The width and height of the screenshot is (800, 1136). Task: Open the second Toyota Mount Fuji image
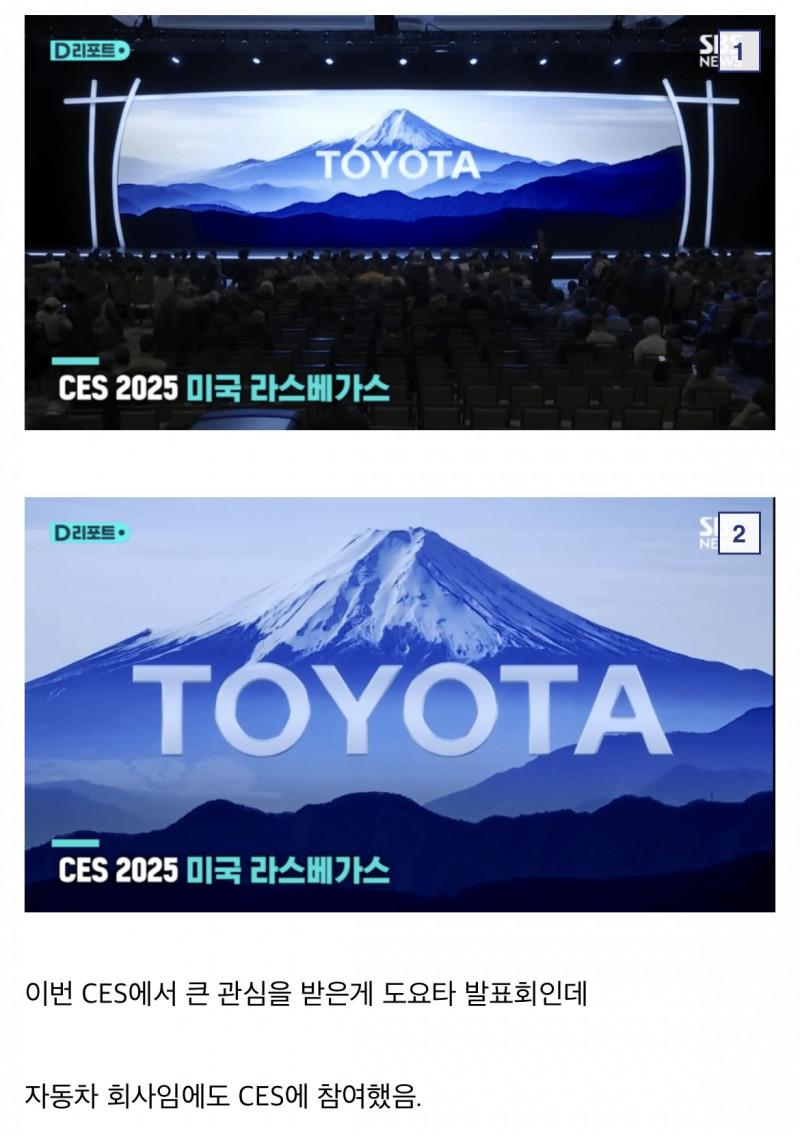click(399, 704)
